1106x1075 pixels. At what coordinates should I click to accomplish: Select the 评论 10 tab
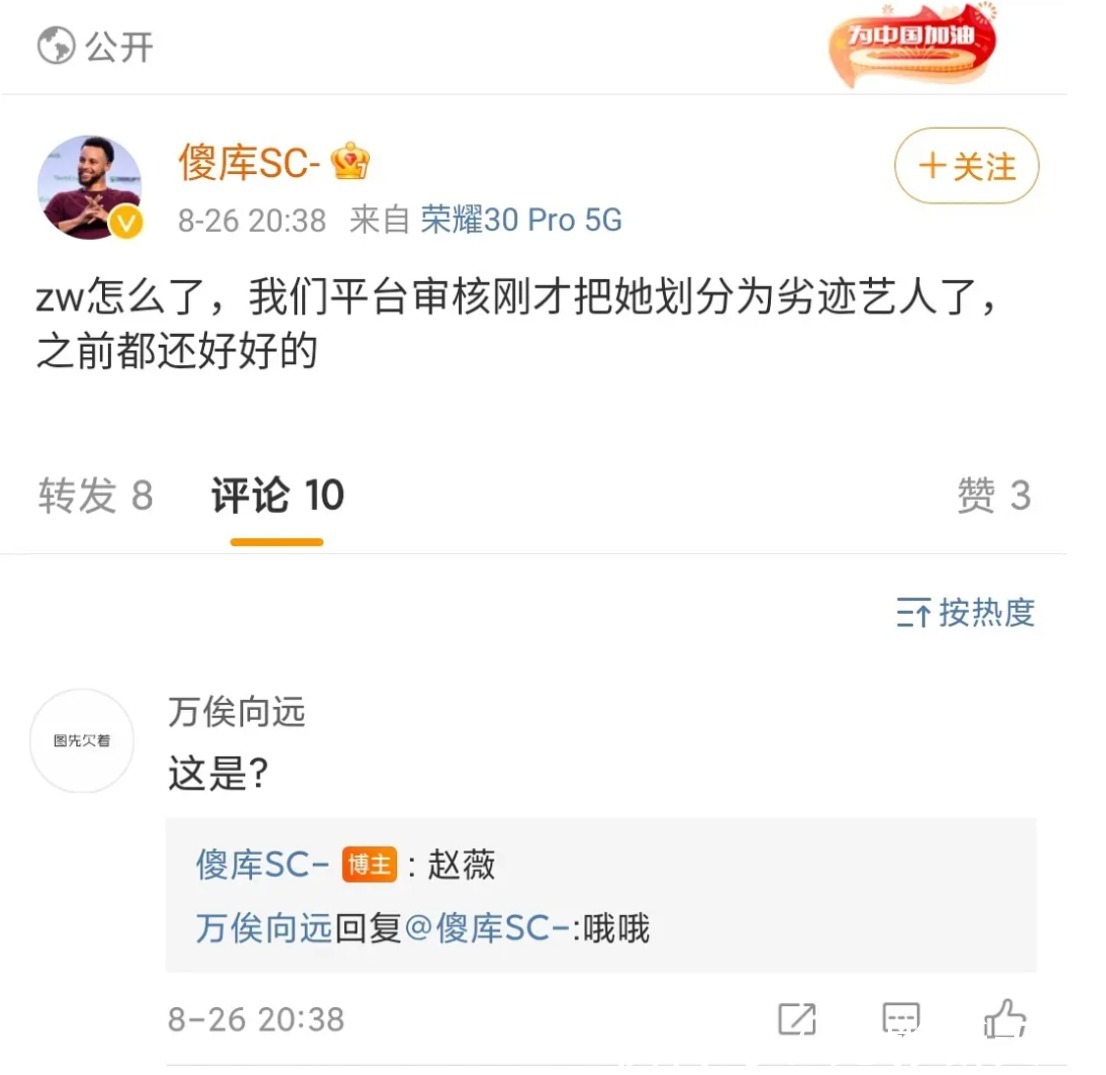[277, 495]
